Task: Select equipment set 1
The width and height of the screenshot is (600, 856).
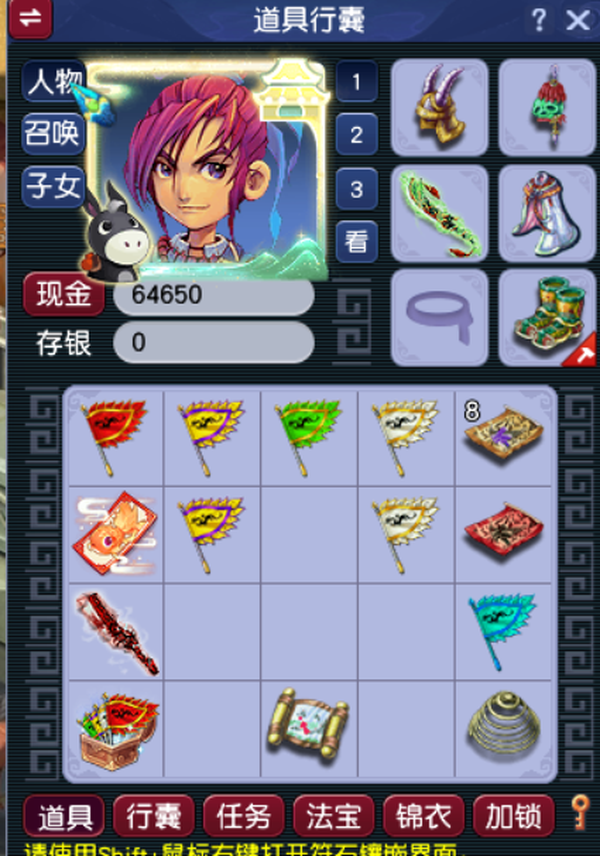Action: coord(357,82)
